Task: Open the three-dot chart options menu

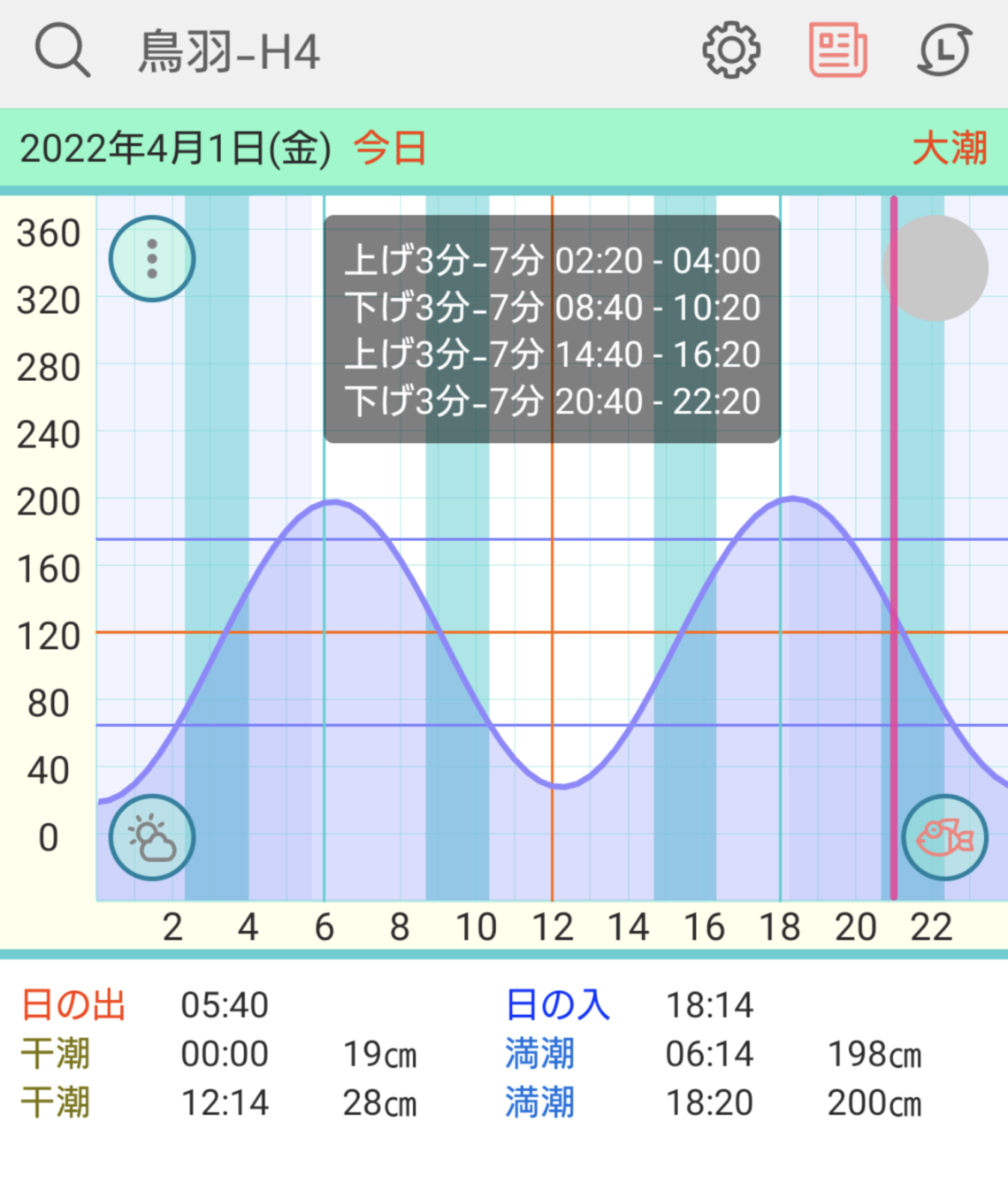Action: click(x=151, y=258)
